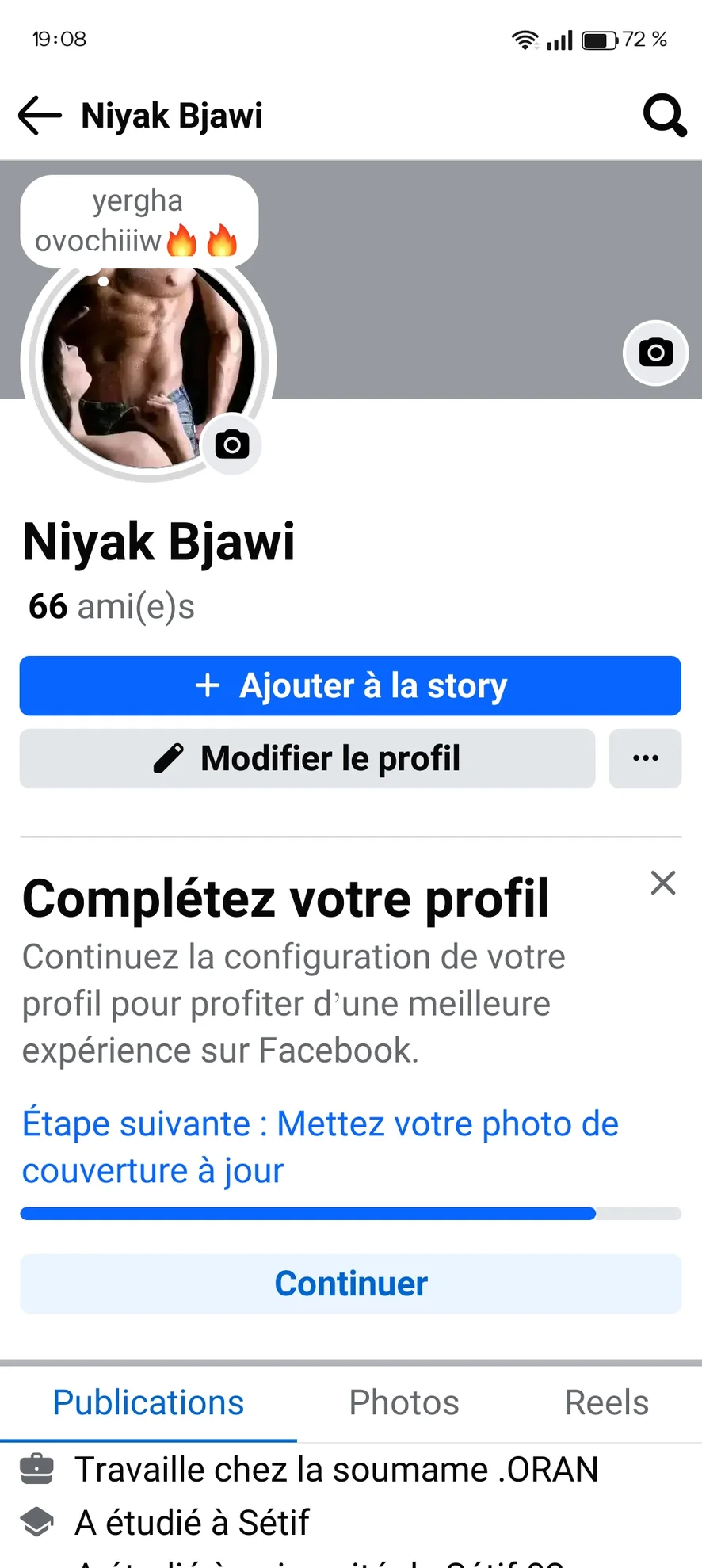Switch to the Reels tab

[x=606, y=1402]
